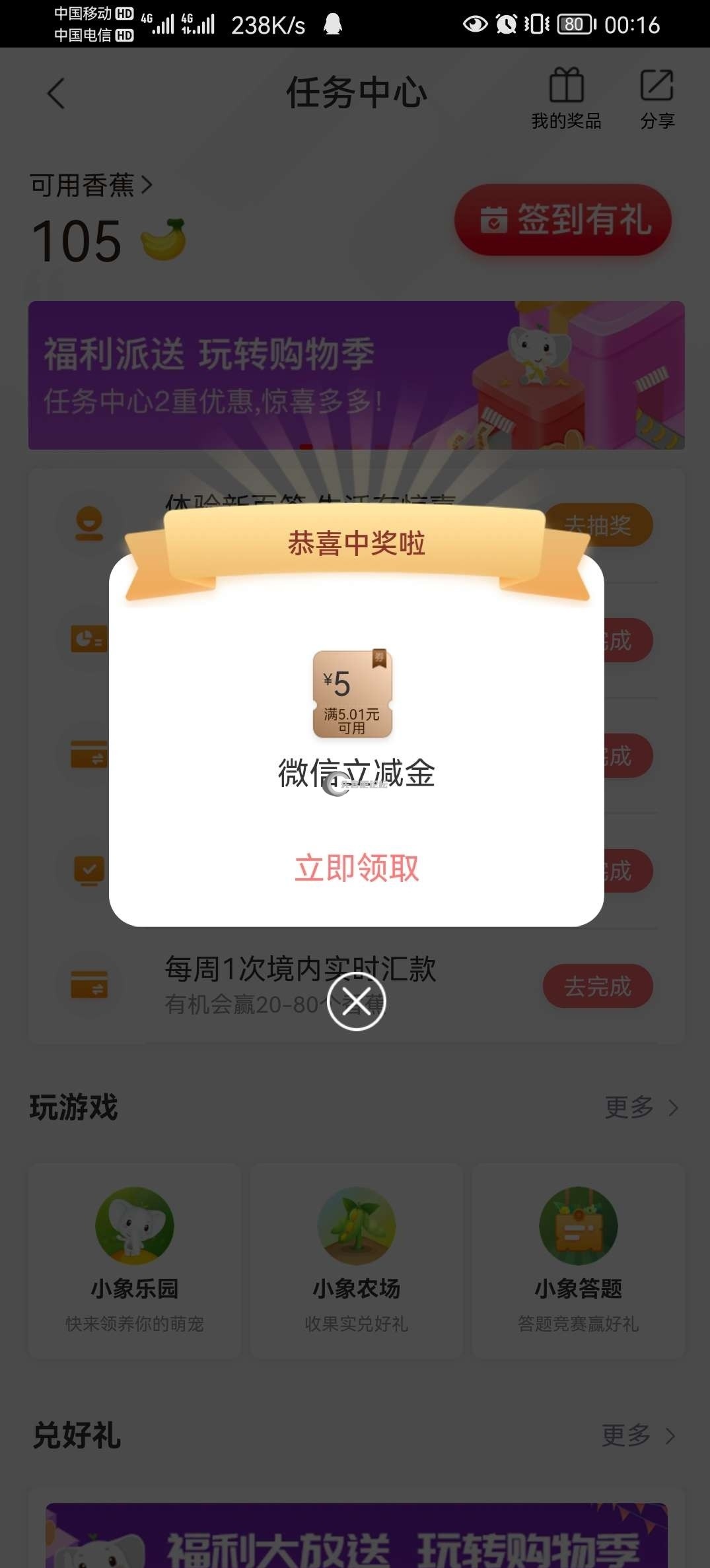The width and height of the screenshot is (710, 1568).
Task: Go back from 任务中心
Action: pyautogui.click(x=57, y=93)
